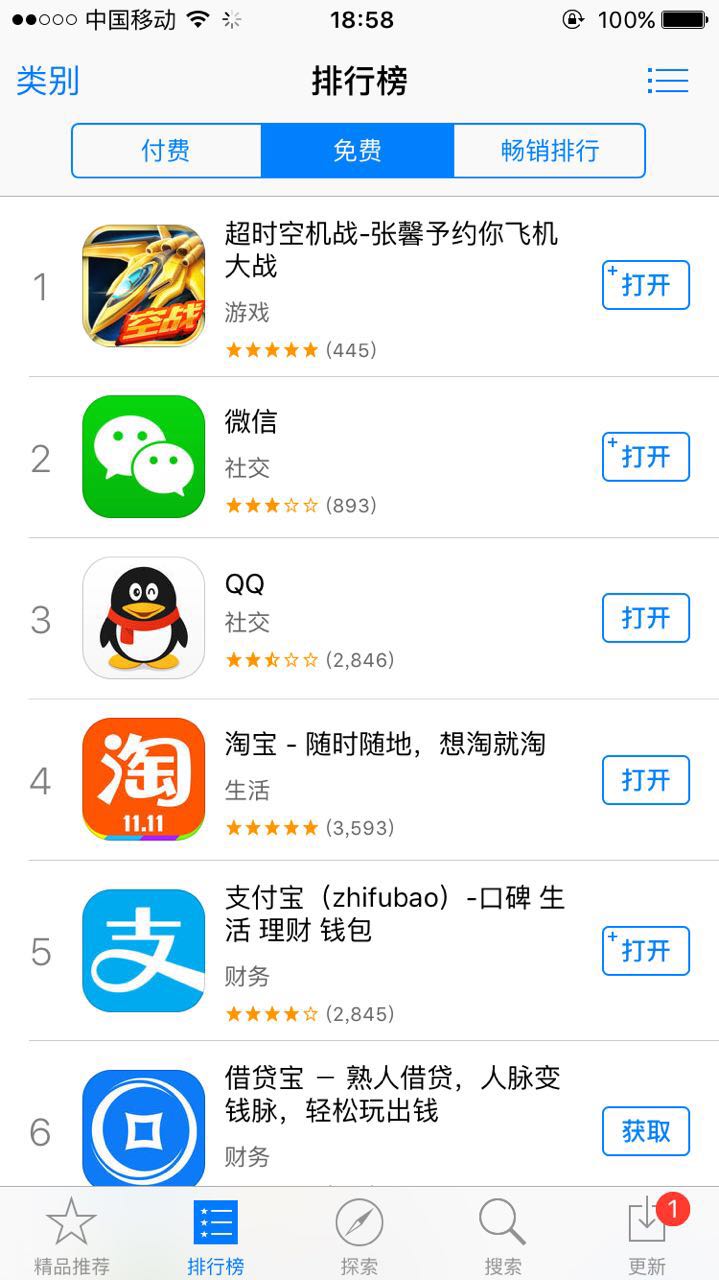
Task: Open QQ with its 打开 button
Action: click(x=645, y=618)
